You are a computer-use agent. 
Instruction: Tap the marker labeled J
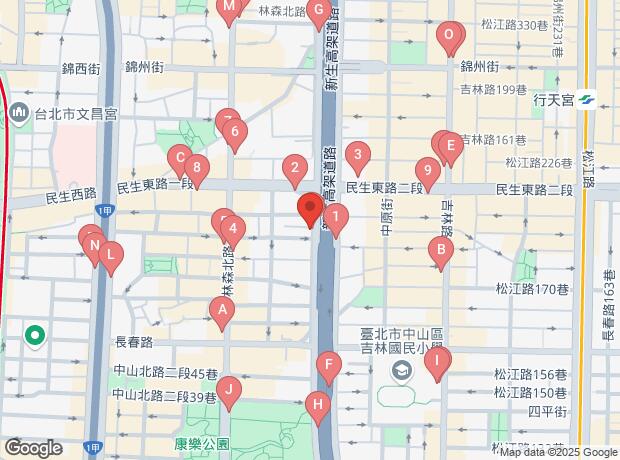[230, 390]
